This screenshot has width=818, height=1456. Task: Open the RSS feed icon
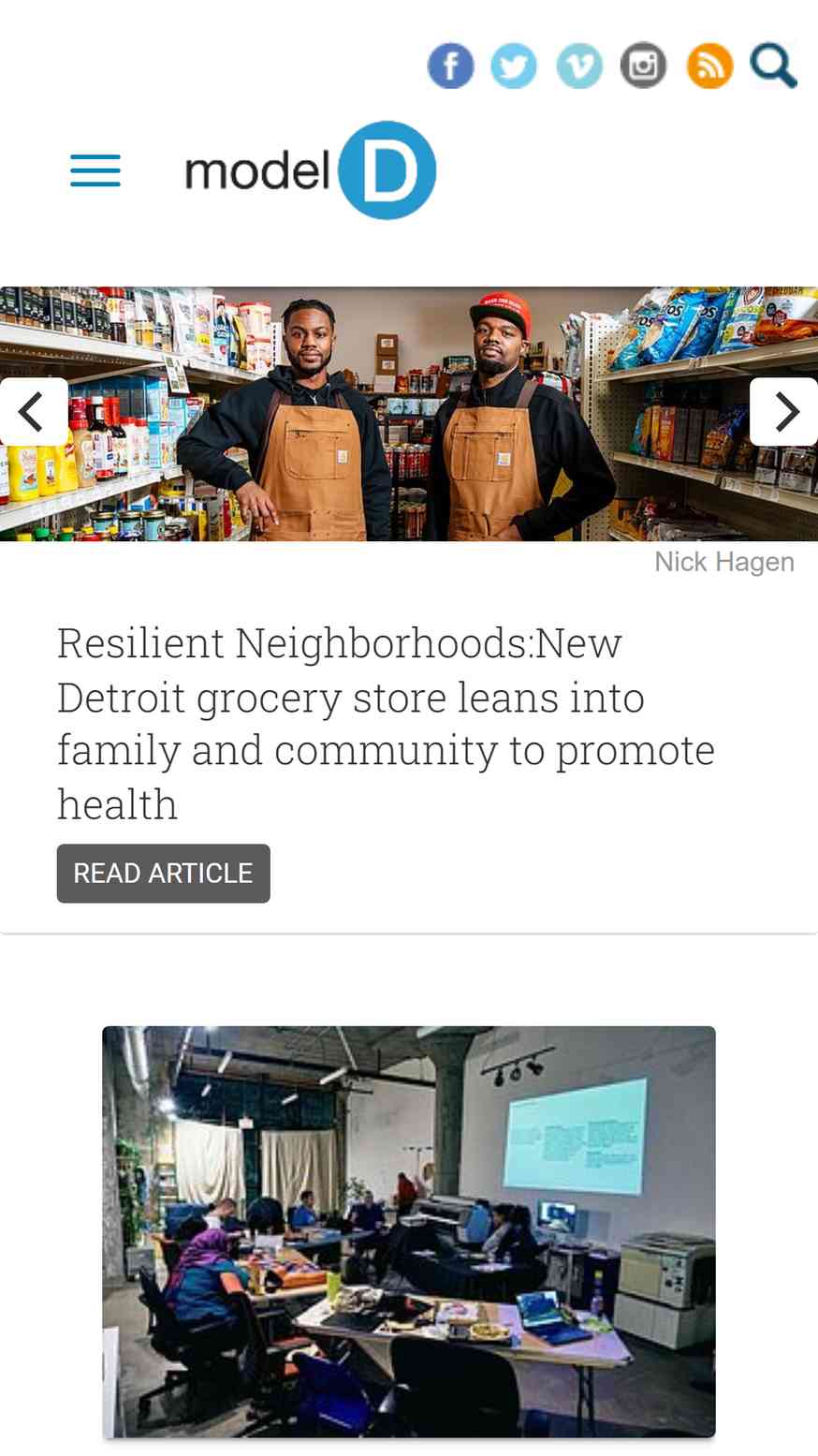[x=709, y=66]
